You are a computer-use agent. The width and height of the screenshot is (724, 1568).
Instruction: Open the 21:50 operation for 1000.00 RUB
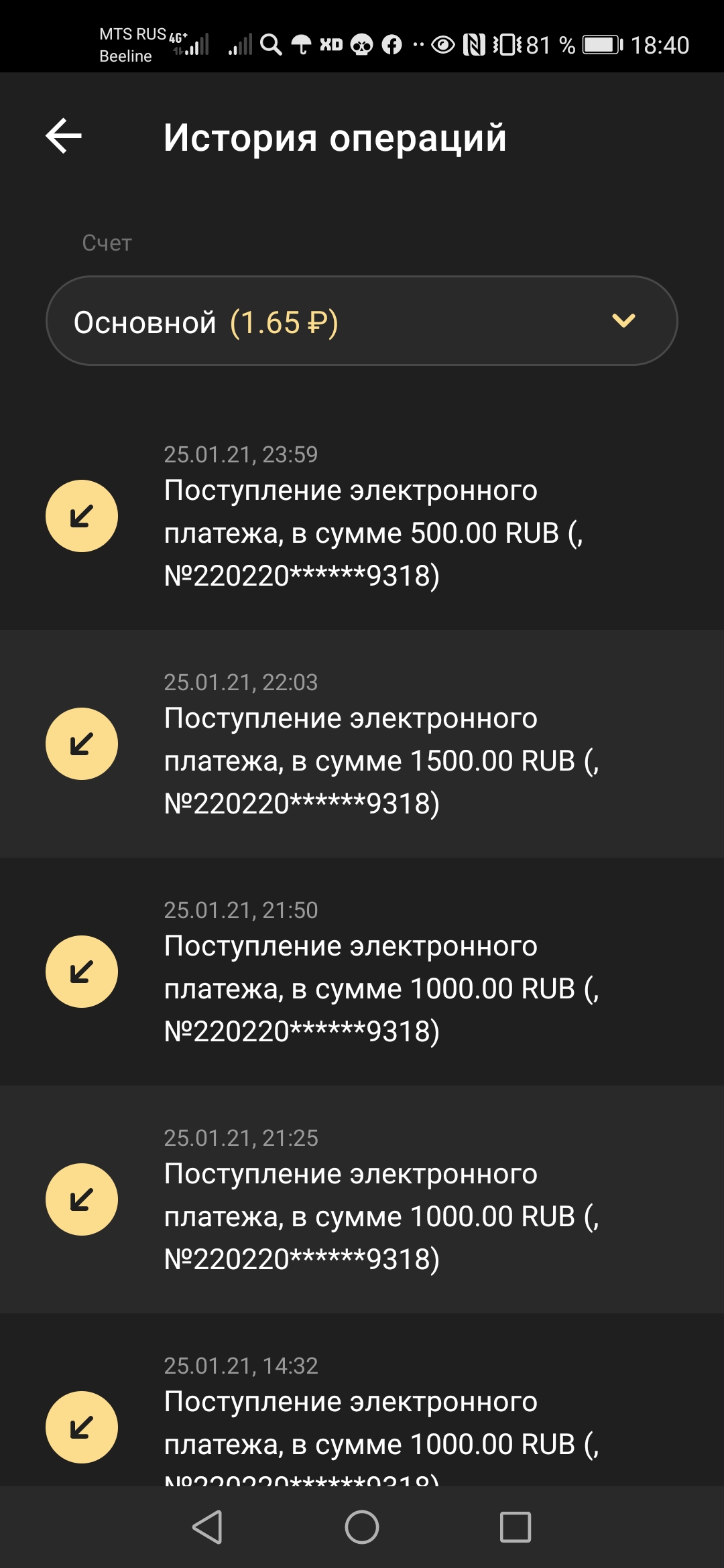(362, 972)
